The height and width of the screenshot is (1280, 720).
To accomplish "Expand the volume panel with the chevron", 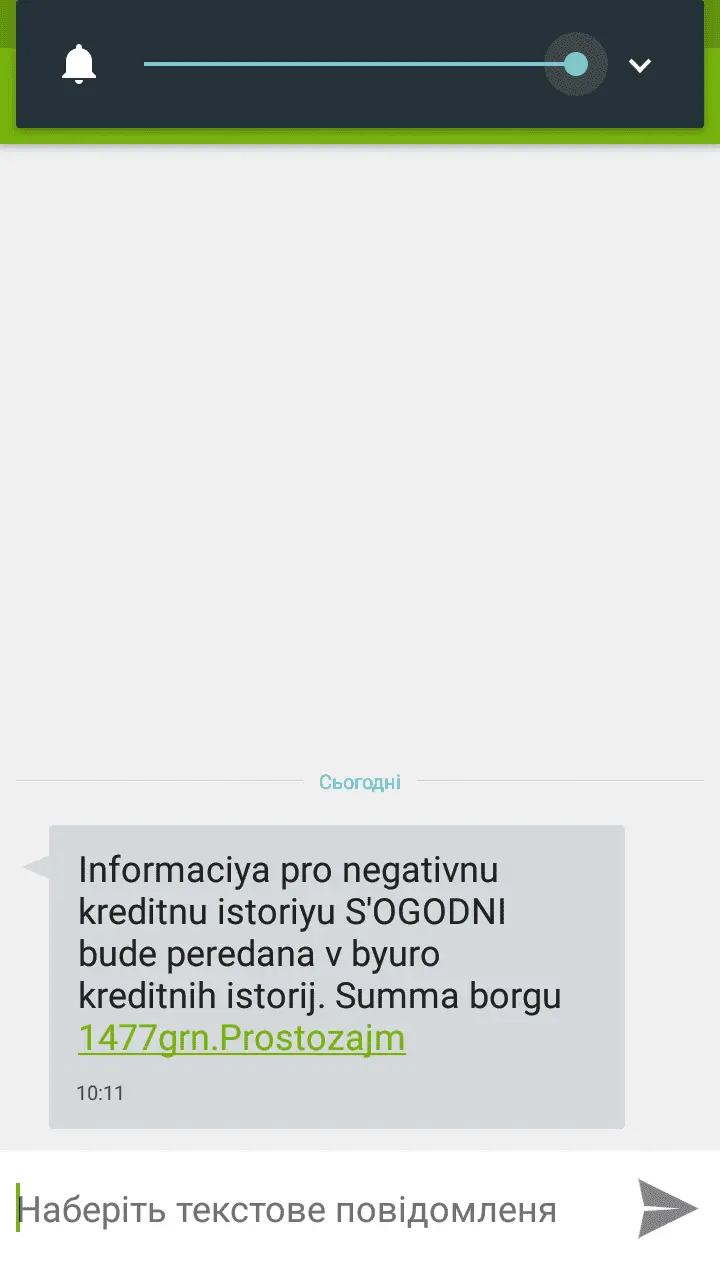I will [639, 65].
